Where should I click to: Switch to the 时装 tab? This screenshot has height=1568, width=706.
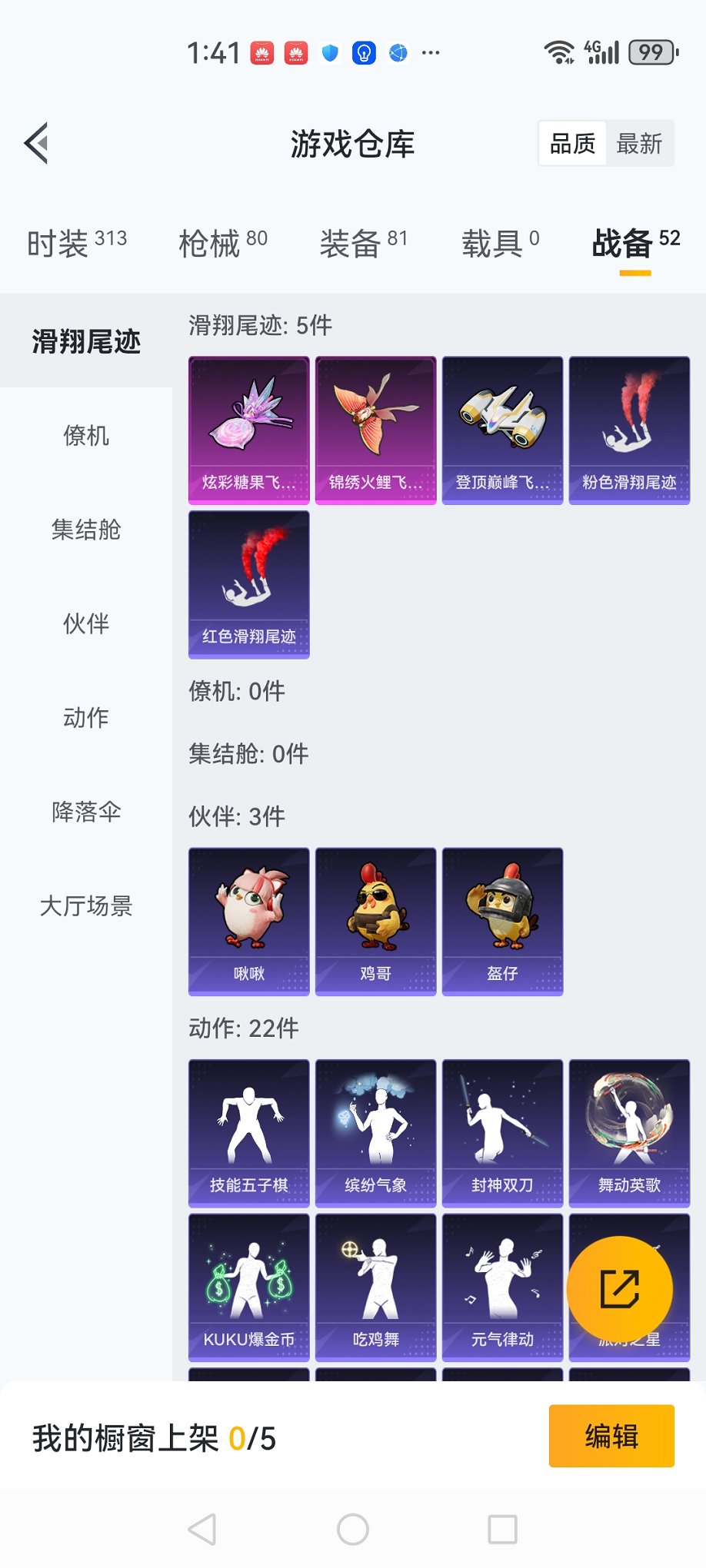coord(76,244)
